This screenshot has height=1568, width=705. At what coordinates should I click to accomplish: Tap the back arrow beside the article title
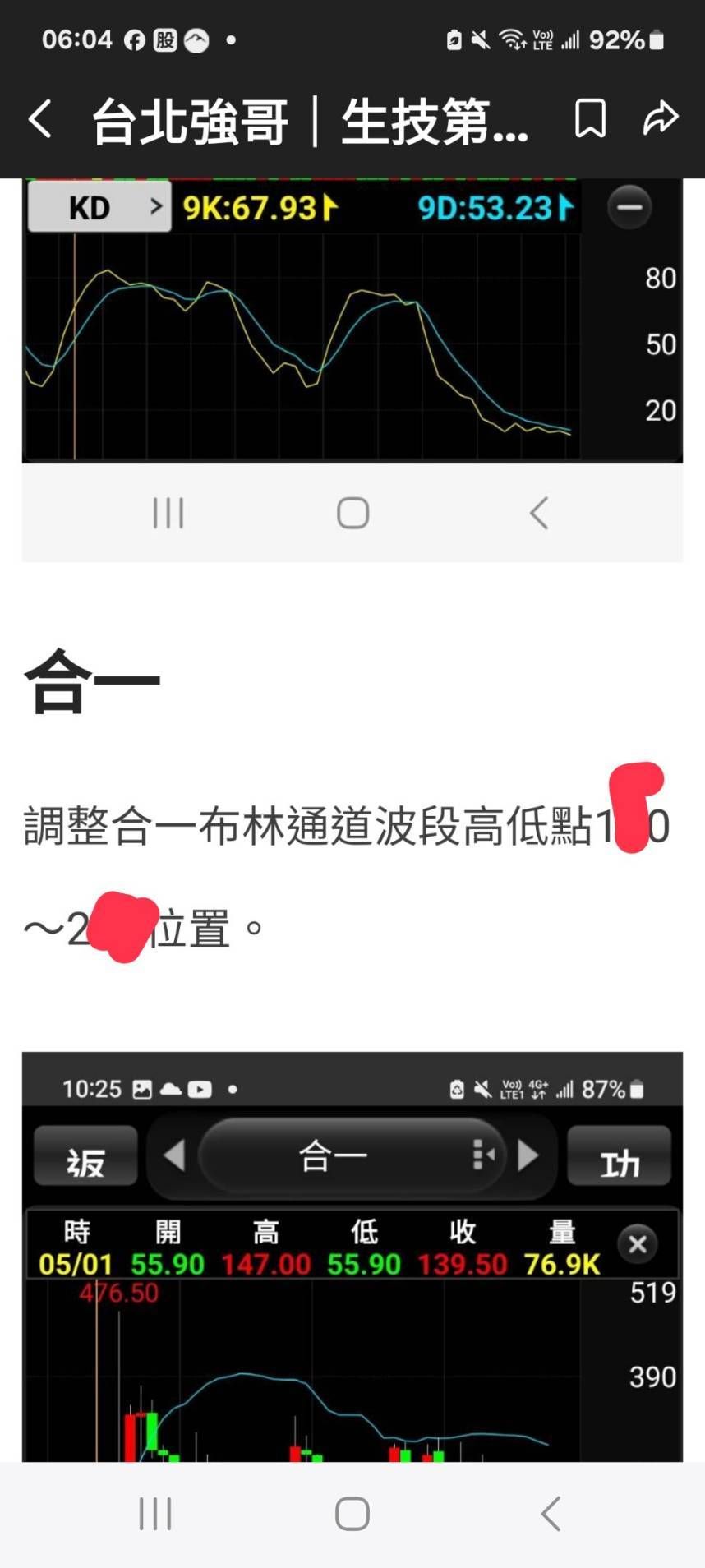click(39, 118)
